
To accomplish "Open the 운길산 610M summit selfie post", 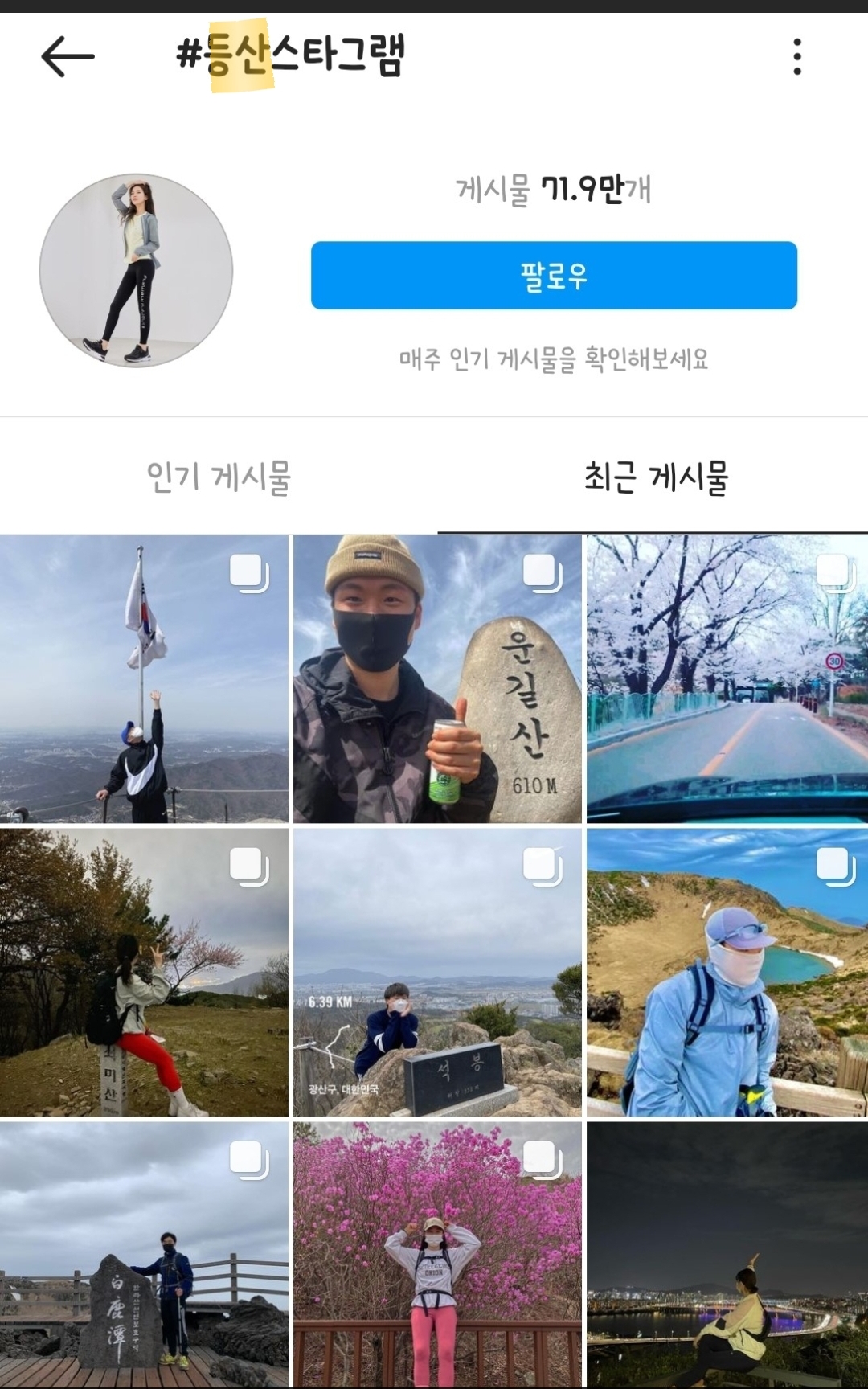I will click(x=437, y=678).
